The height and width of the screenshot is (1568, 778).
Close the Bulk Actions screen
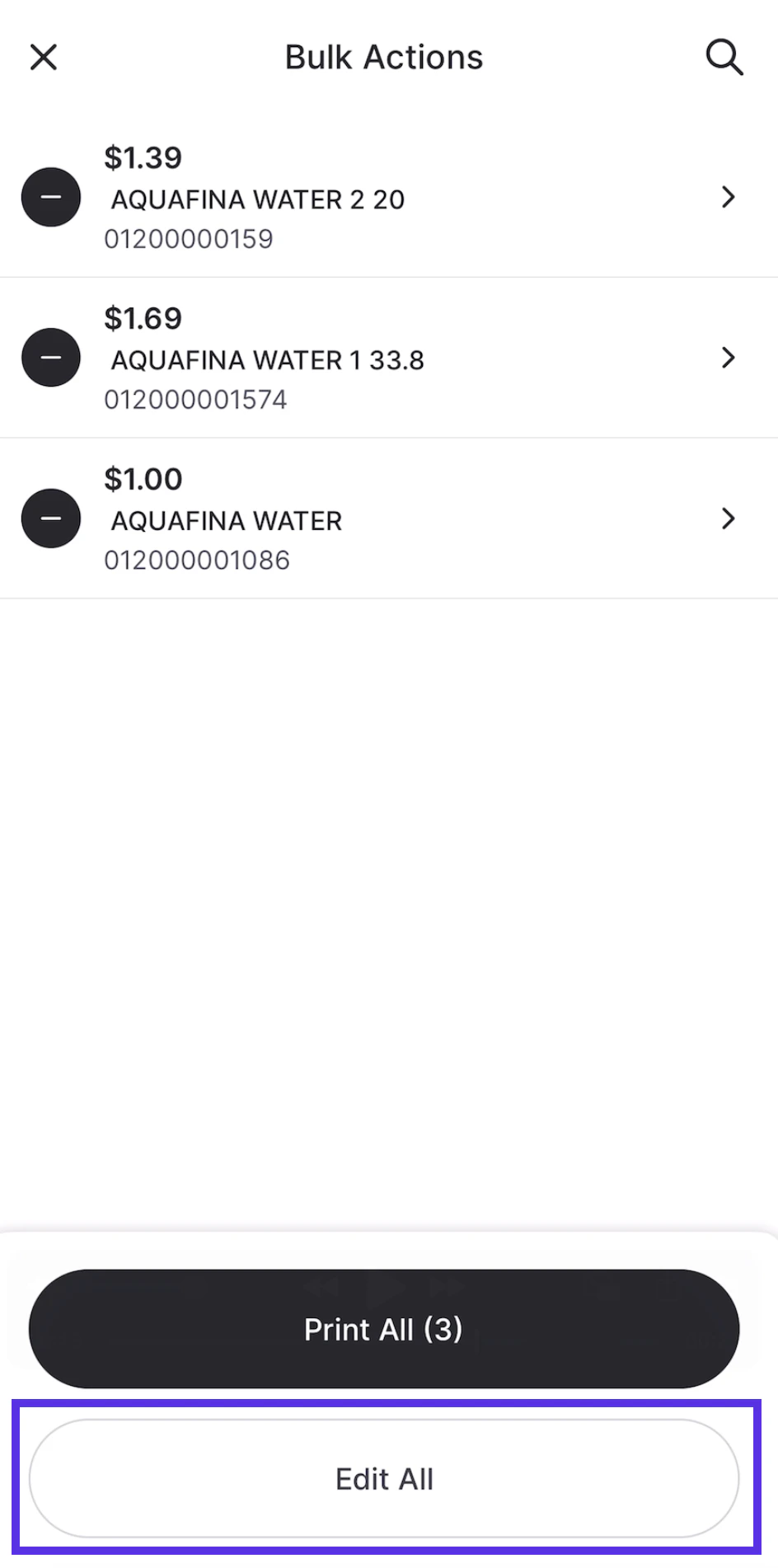44,58
